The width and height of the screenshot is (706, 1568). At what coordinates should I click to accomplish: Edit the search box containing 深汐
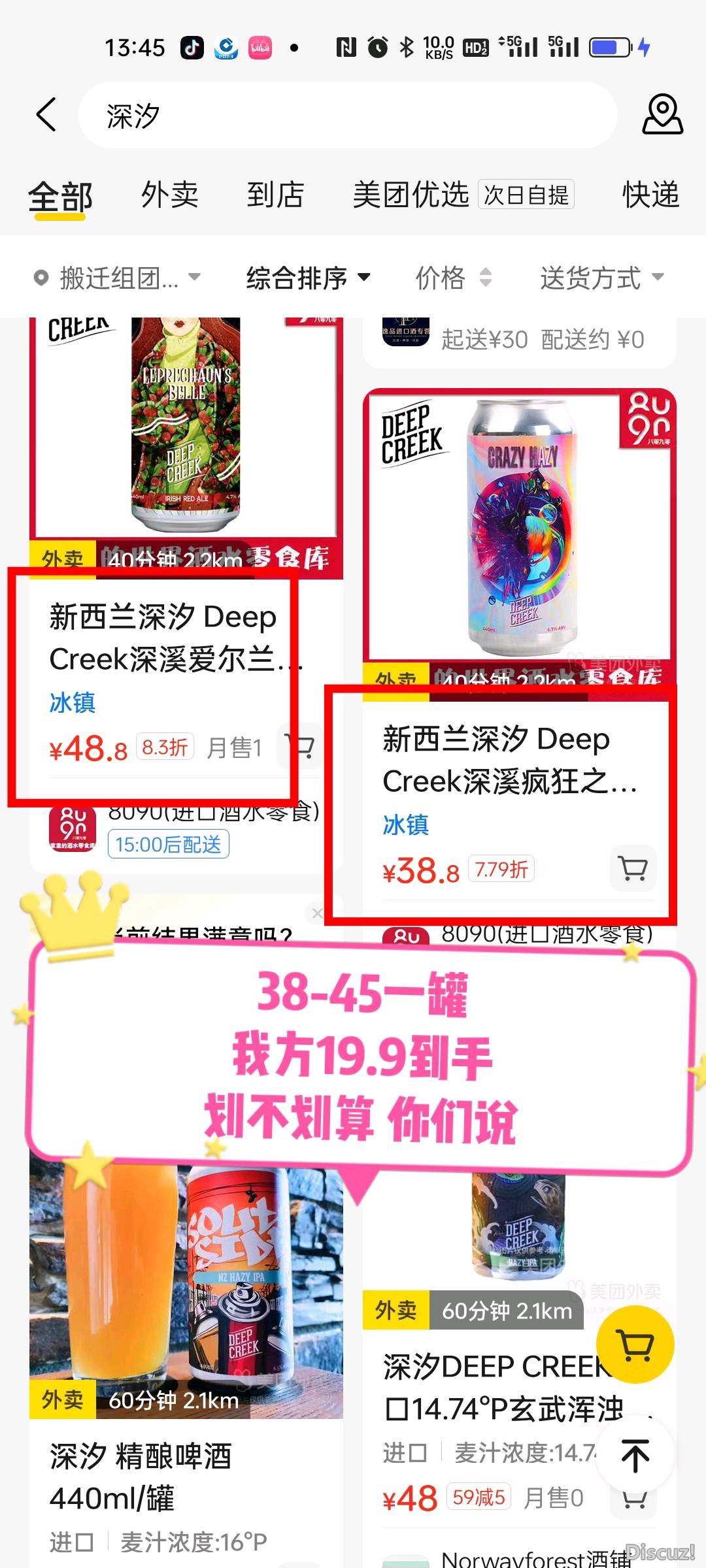point(346,116)
